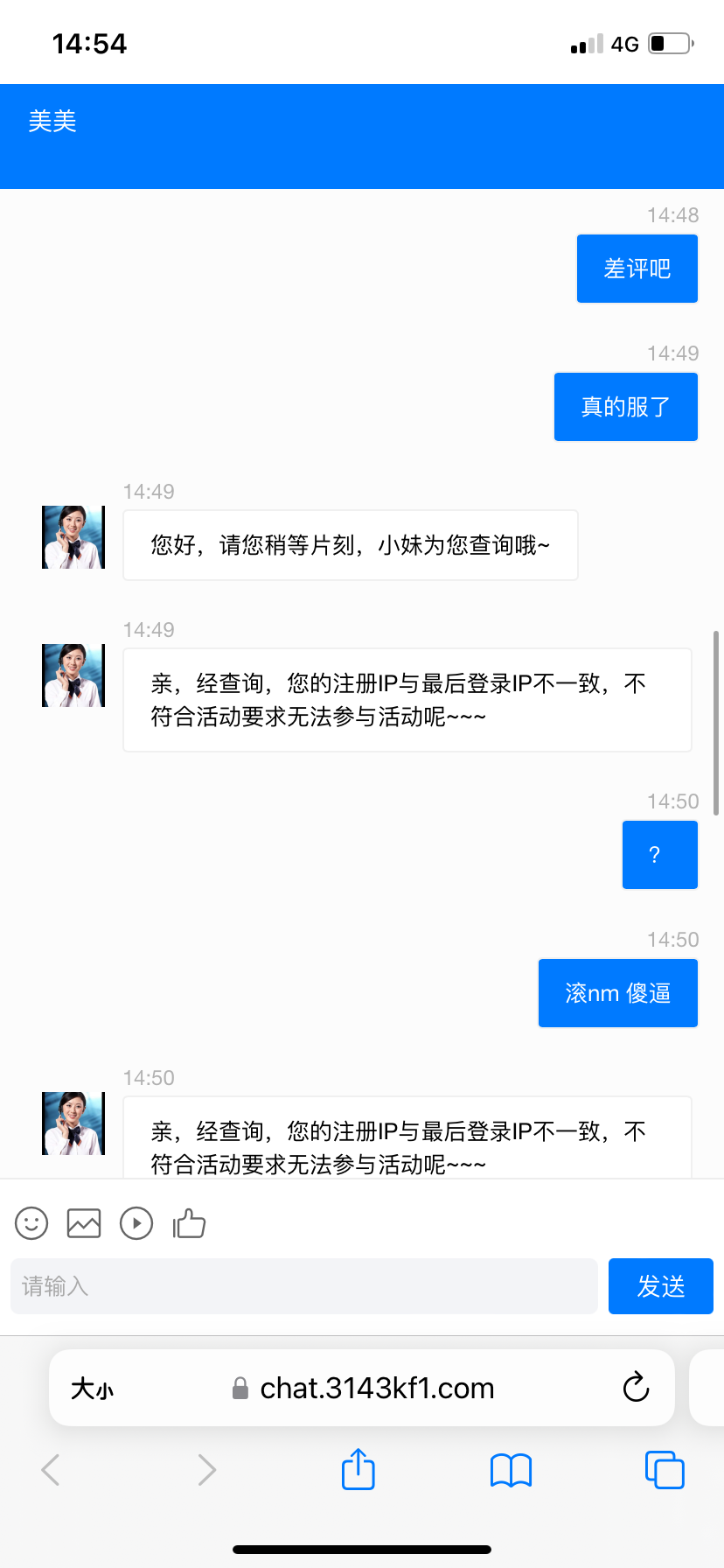The image size is (724, 1568).
Task: Show all open browser tabs
Action: point(665,1470)
